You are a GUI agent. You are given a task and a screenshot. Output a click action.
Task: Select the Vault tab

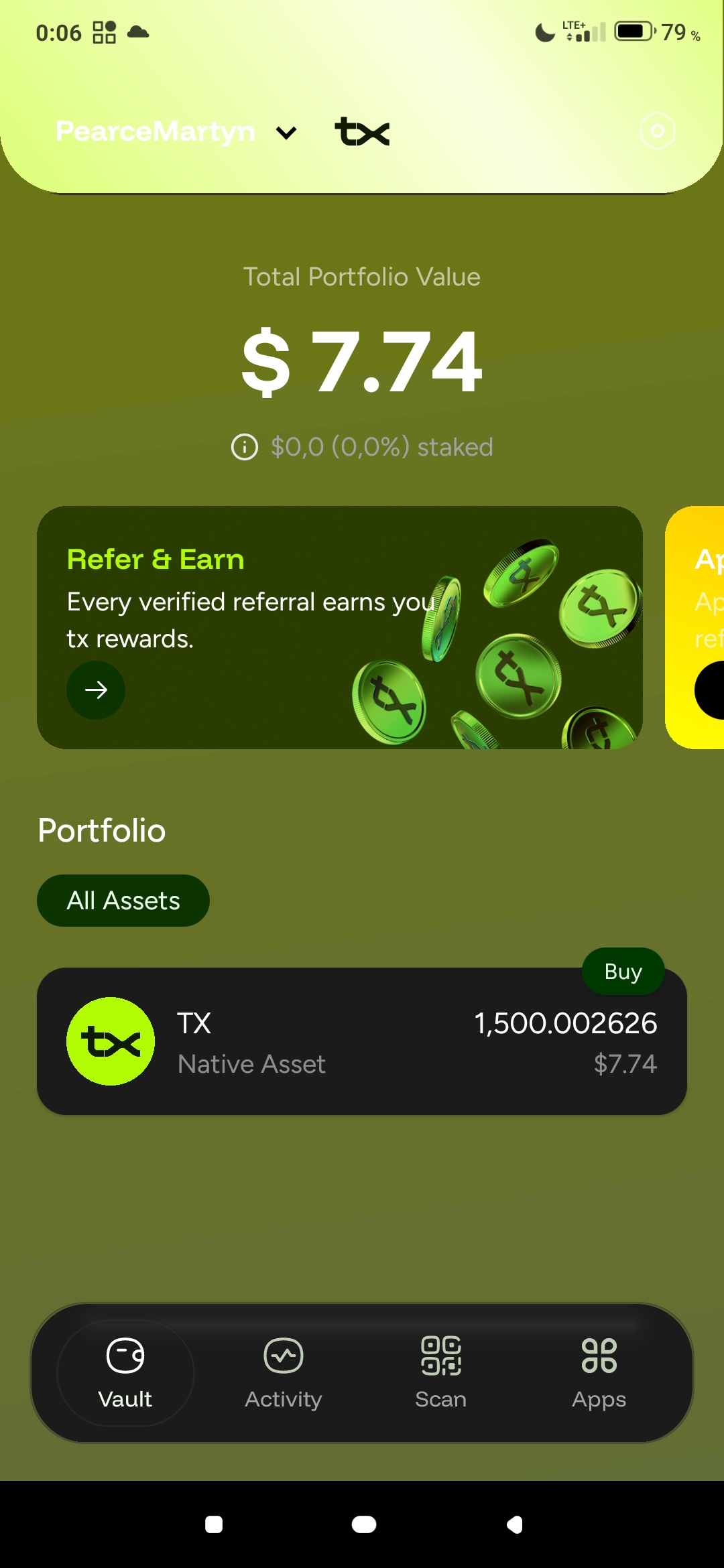125,1373
